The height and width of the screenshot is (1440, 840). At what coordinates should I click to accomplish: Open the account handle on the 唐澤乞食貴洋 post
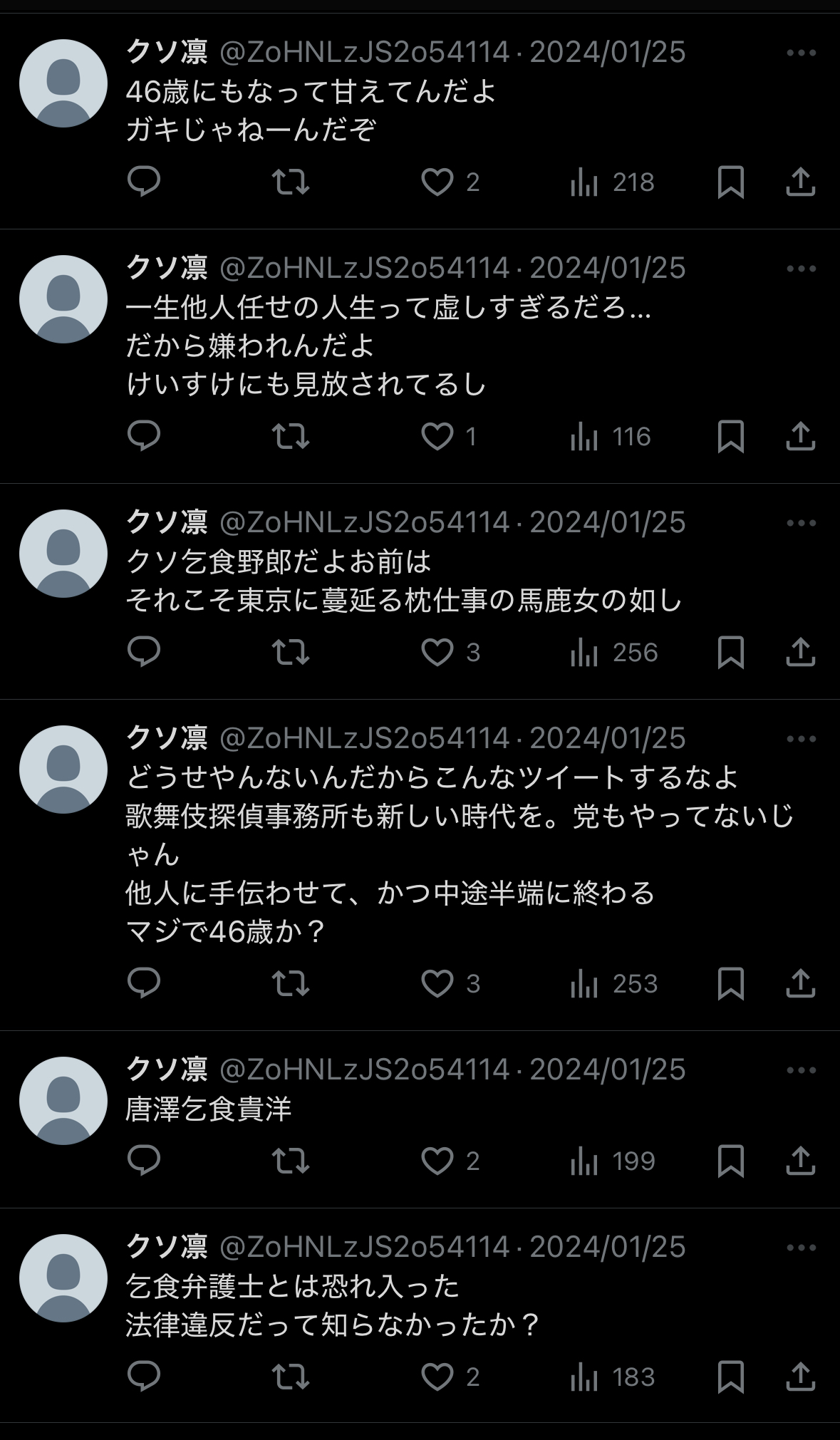point(365,1069)
